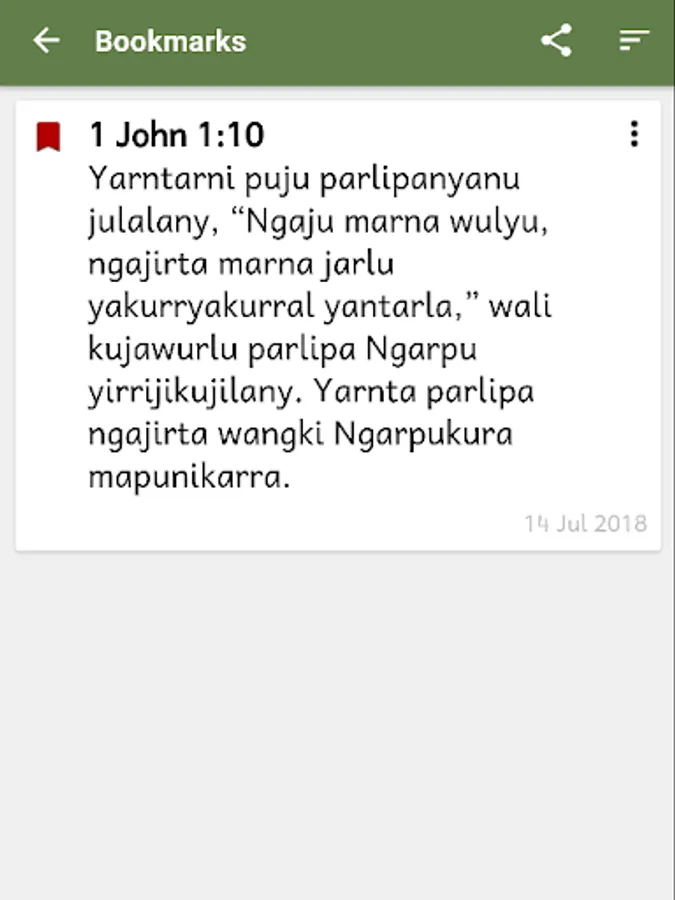Go back from Bookmarks screen
This screenshot has width=675, height=900.
[46, 41]
